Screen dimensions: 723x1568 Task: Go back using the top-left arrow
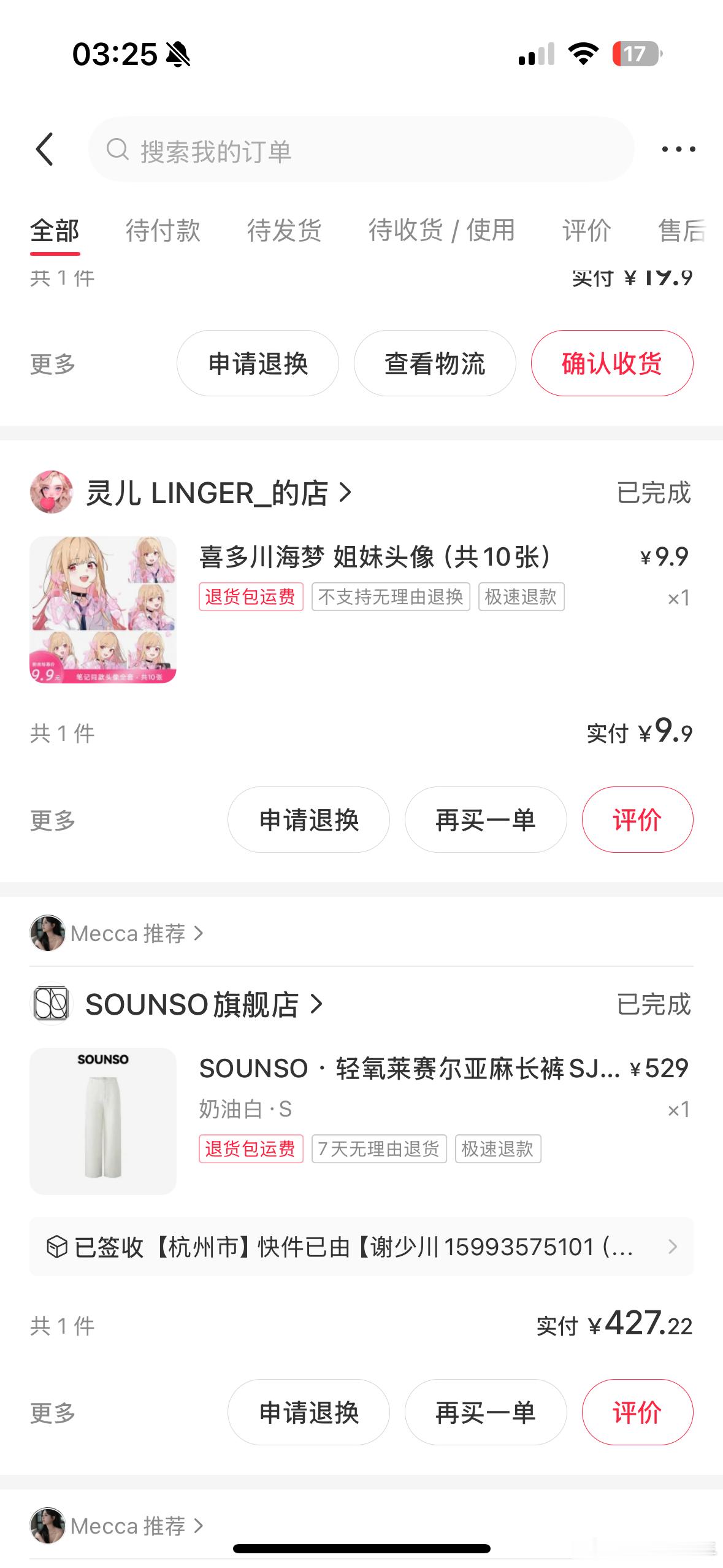click(x=45, y=149)
